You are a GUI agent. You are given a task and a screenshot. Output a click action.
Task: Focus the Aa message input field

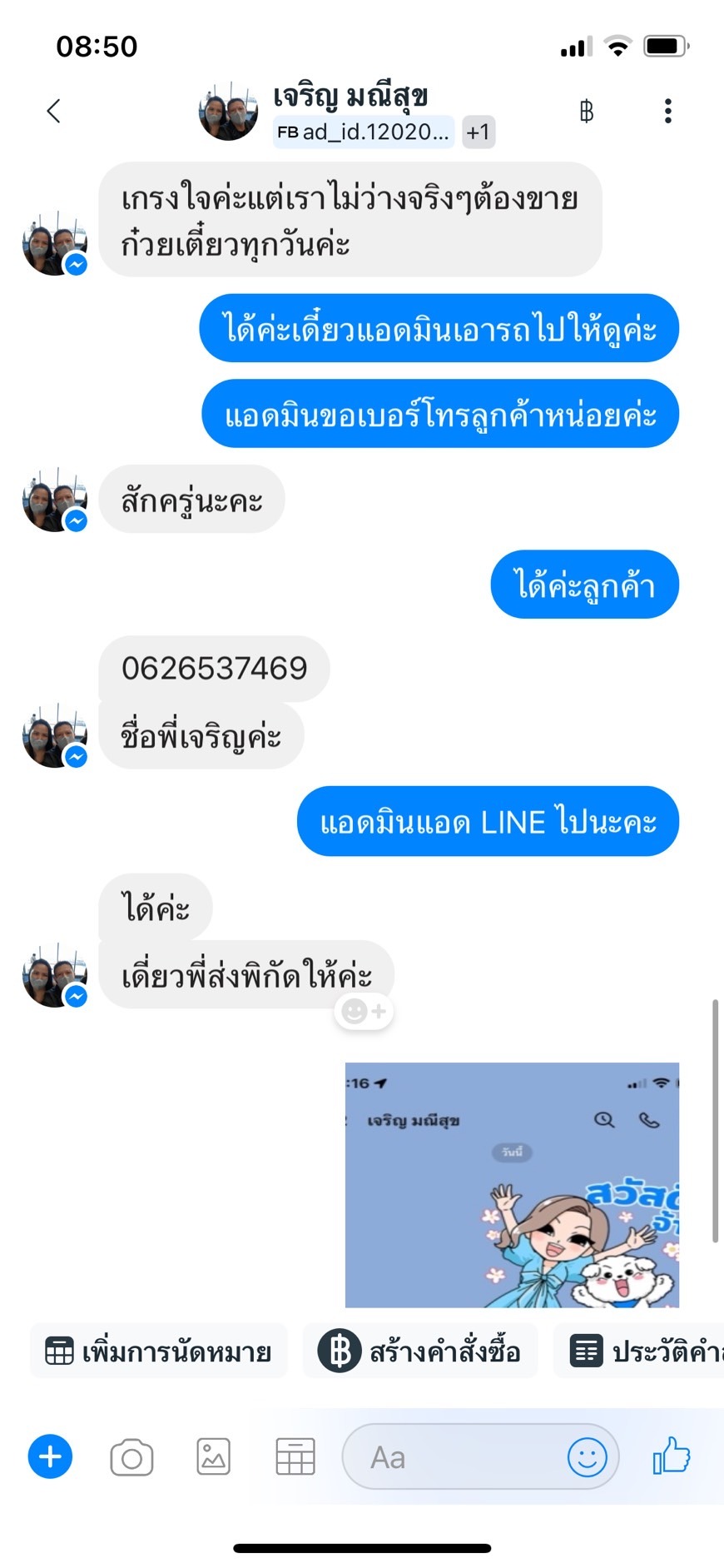tap(458, 1457)
